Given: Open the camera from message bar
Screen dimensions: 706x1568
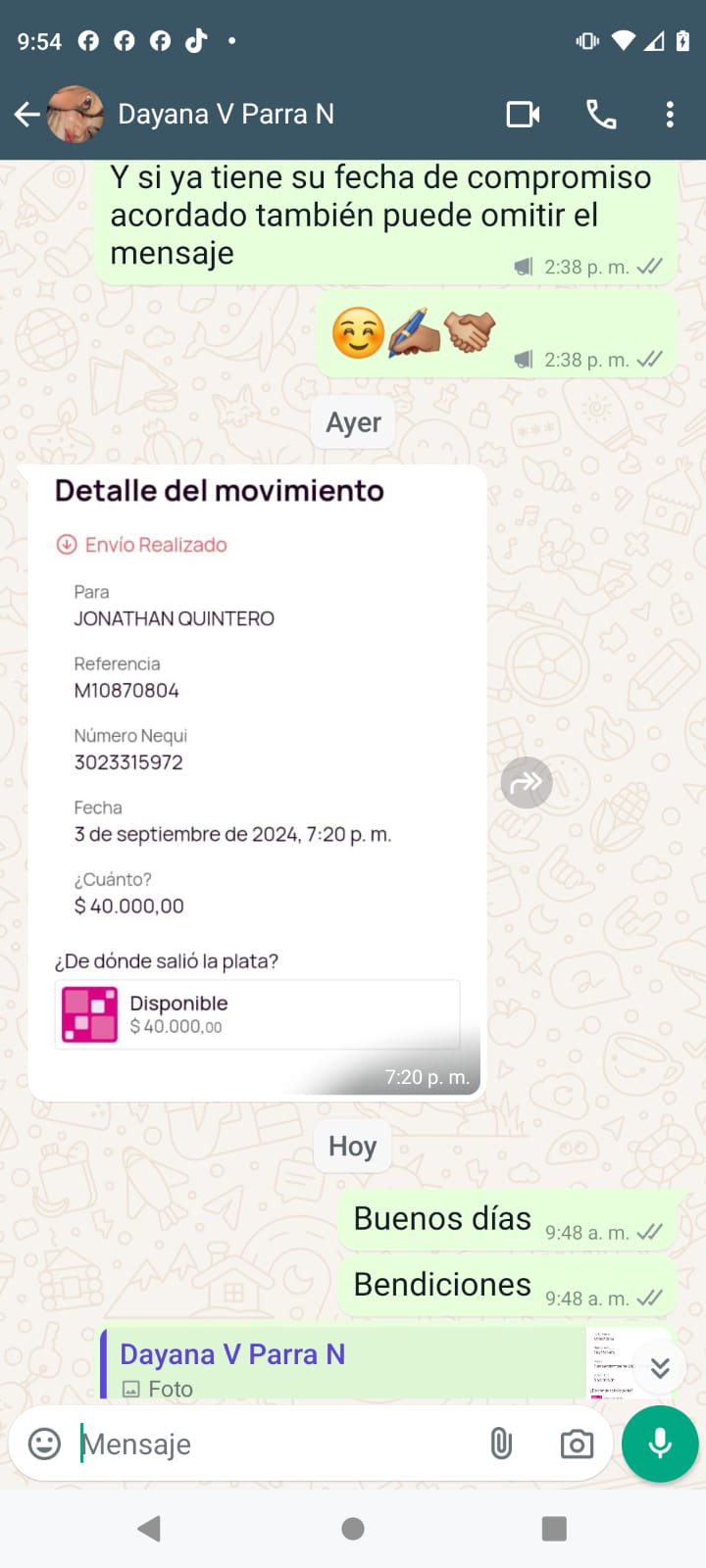Looking at the screenshot, I should (x=577, y=1444).
